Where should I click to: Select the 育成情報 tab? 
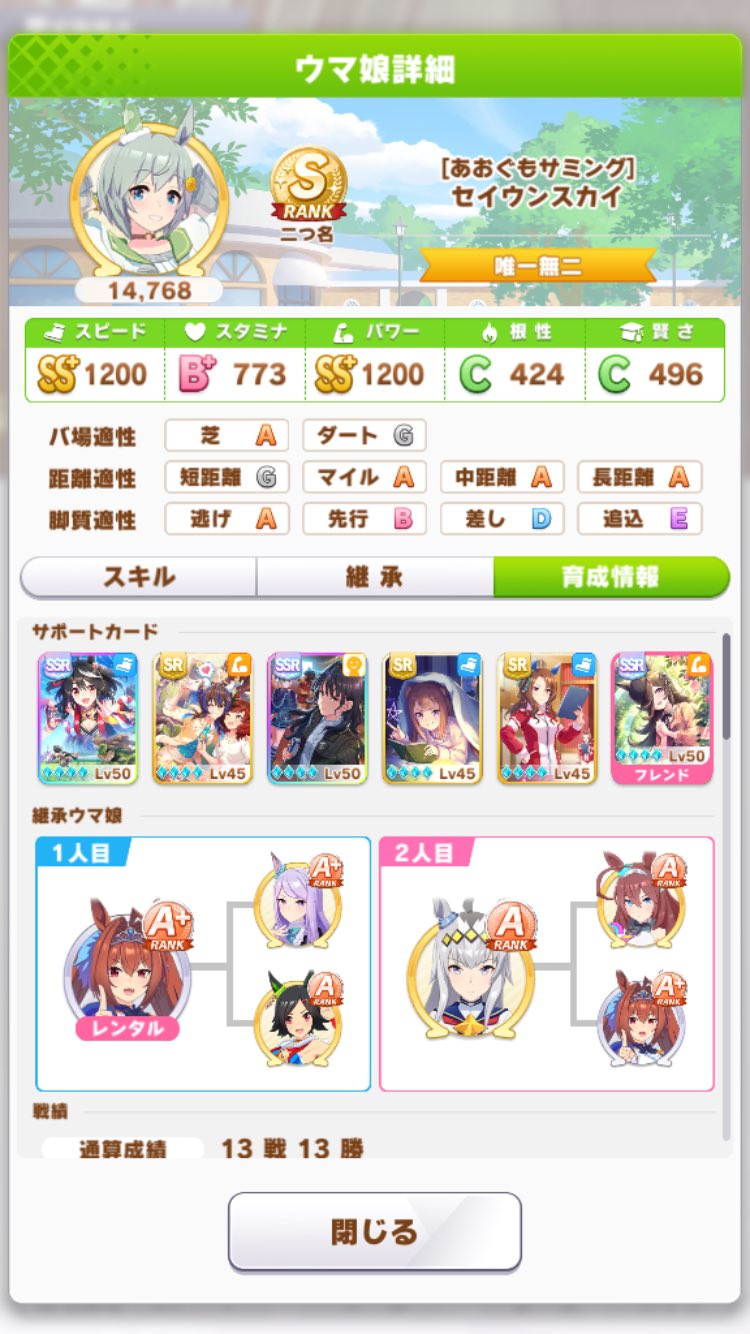pyautogui.click(x=611, y=577)
